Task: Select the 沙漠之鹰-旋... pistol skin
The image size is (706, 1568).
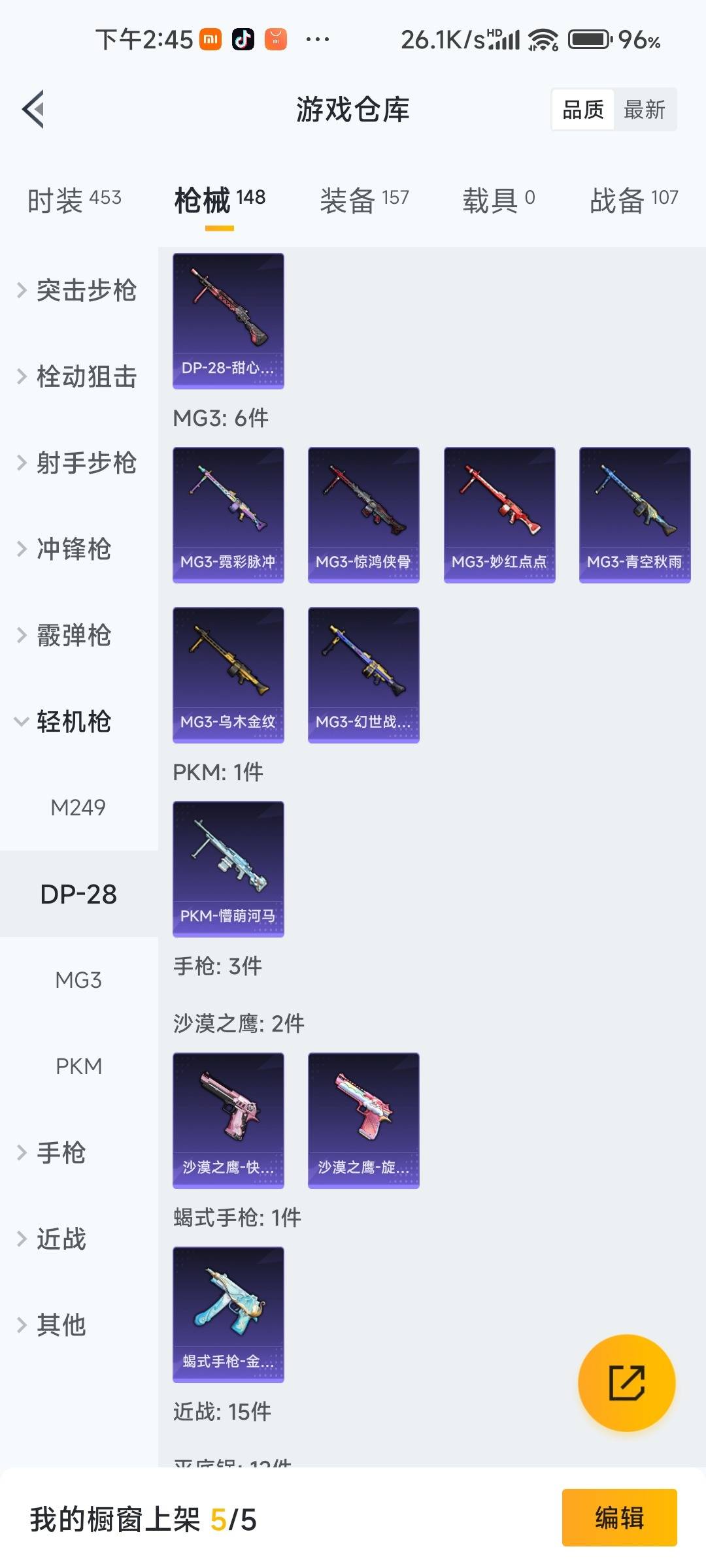Action: tap(363, 1119)
